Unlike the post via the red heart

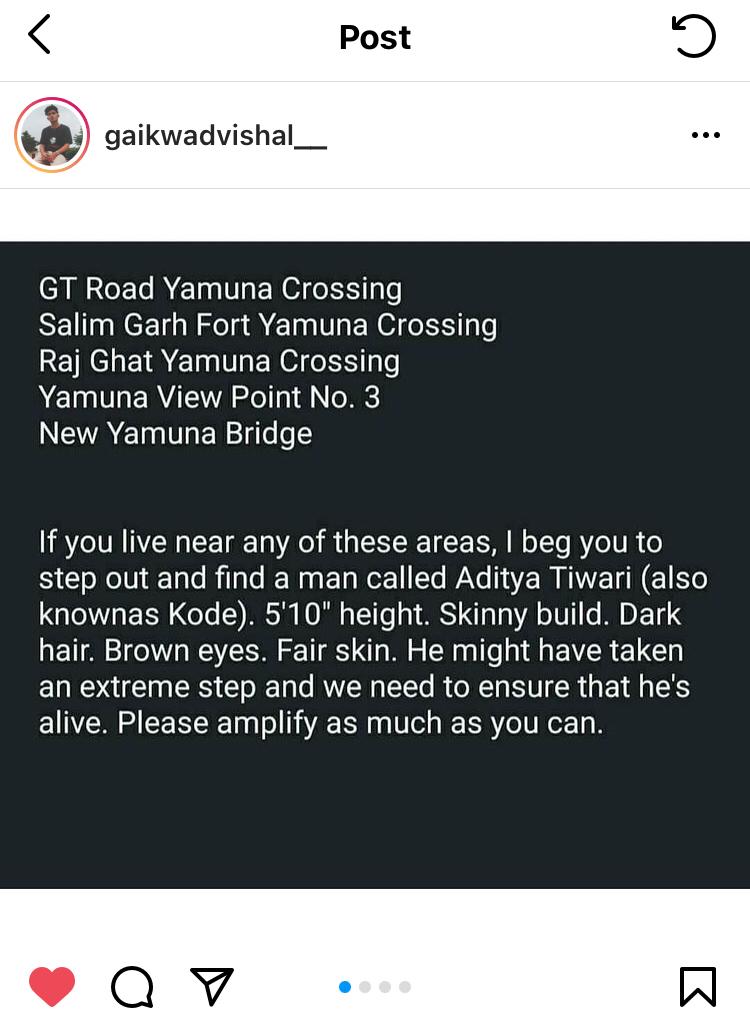(x=52, y=986)
